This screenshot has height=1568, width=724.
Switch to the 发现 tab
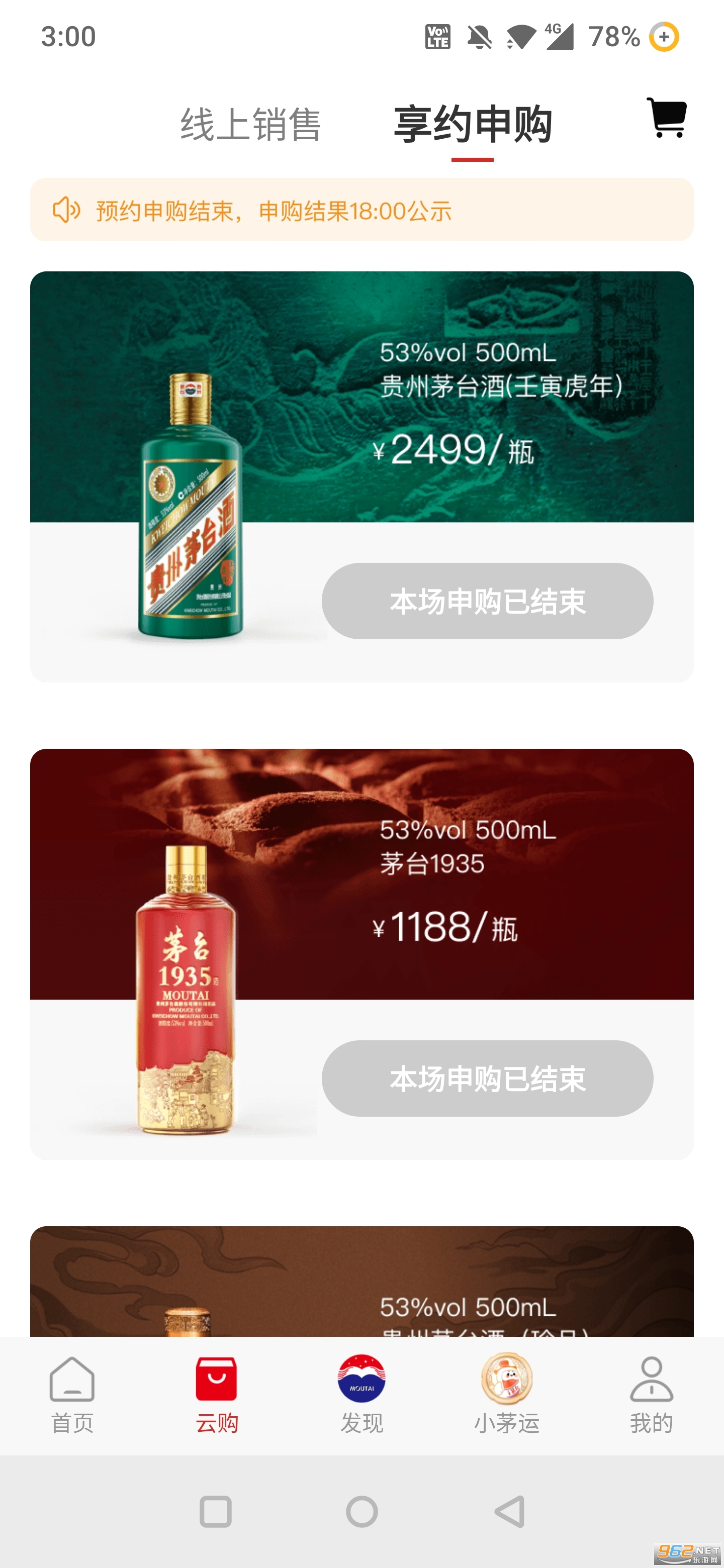click(x=361, y=1395)
